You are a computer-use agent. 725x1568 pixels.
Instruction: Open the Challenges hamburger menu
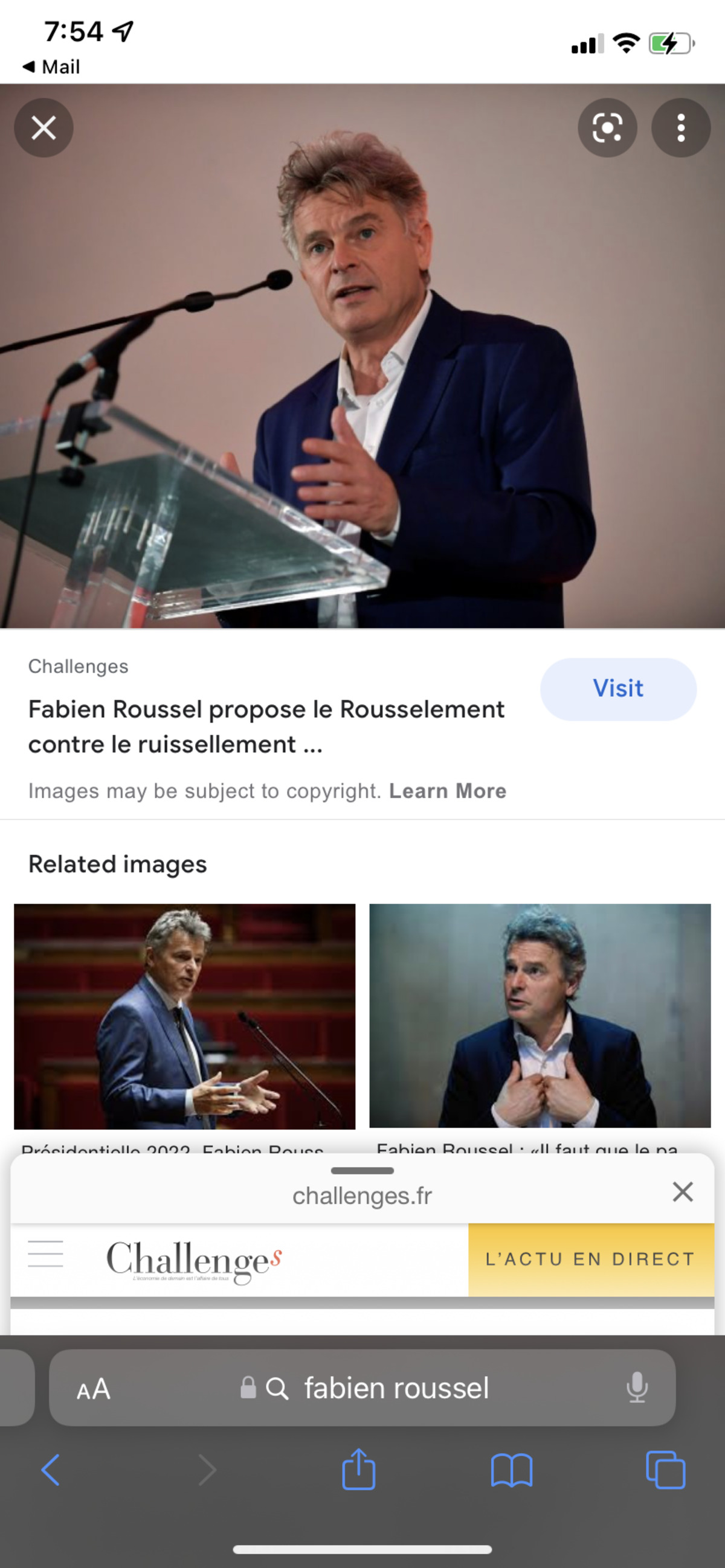[46, 1254]
